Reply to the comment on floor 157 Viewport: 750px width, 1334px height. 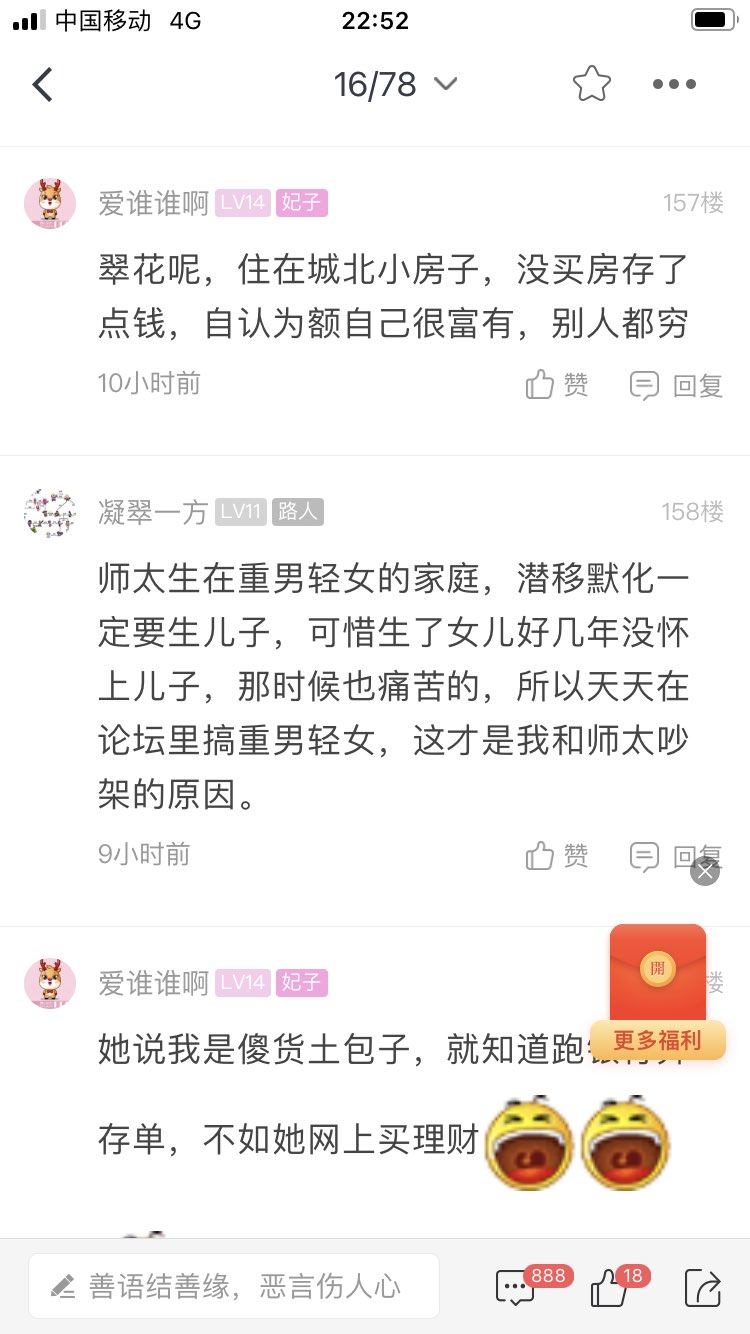[677, 385]
